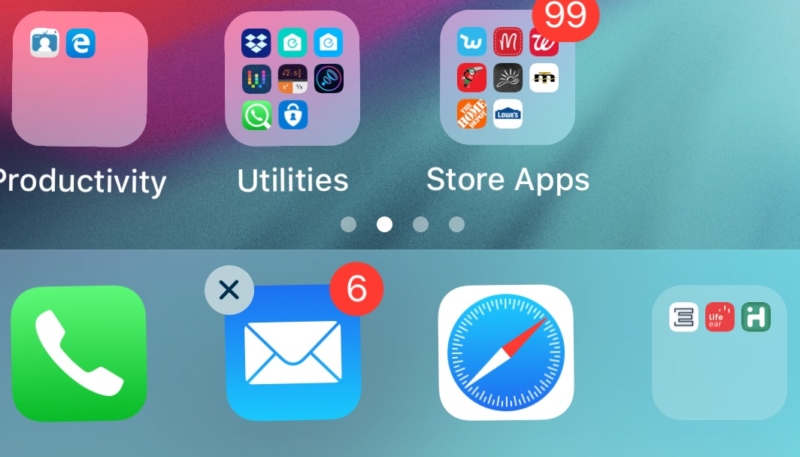Launch the Safari browser
This screenshot has width=800, height=457.
coord(507,353)
